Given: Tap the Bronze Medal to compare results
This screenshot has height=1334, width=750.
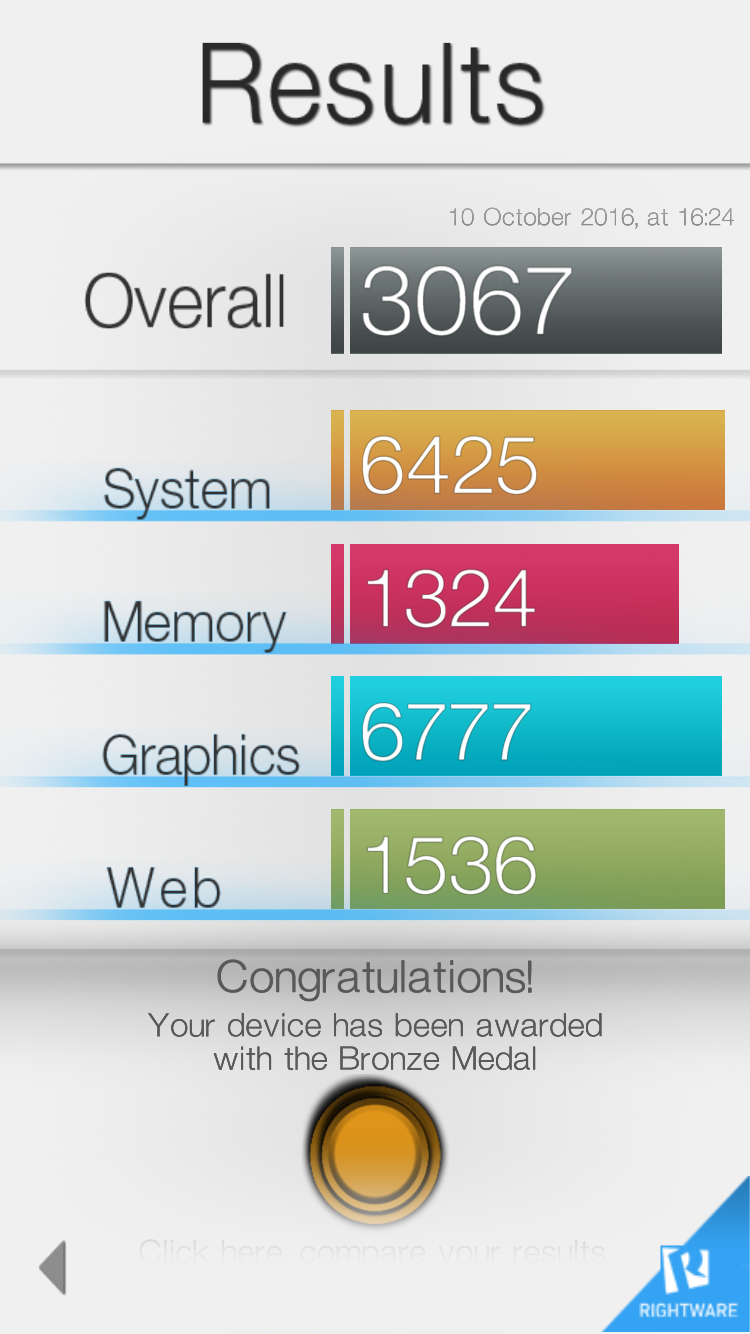Looking at the screenshot, I should pyautogui.click(x=375, y=1153).
